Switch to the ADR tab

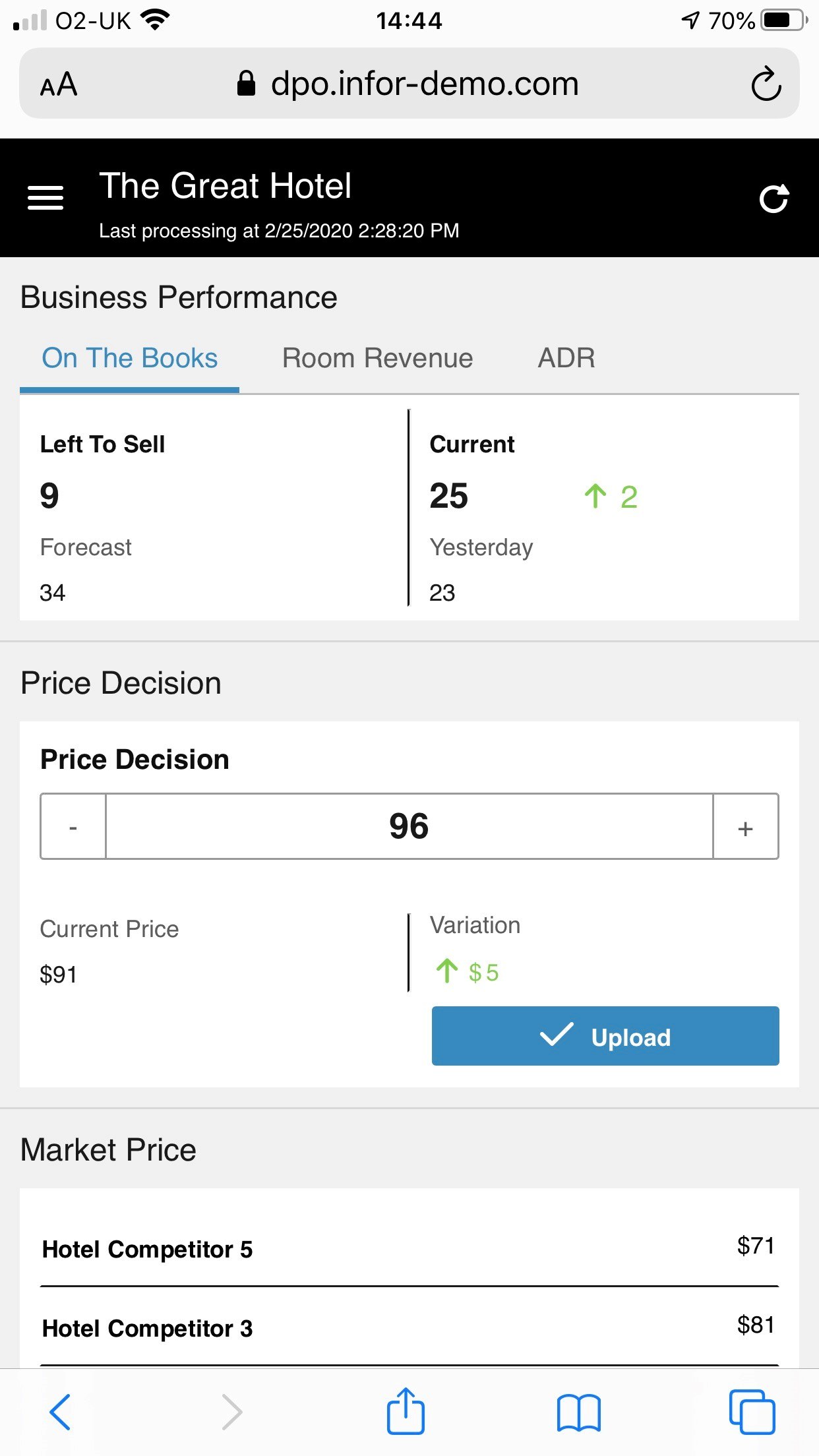coord(566,358)
